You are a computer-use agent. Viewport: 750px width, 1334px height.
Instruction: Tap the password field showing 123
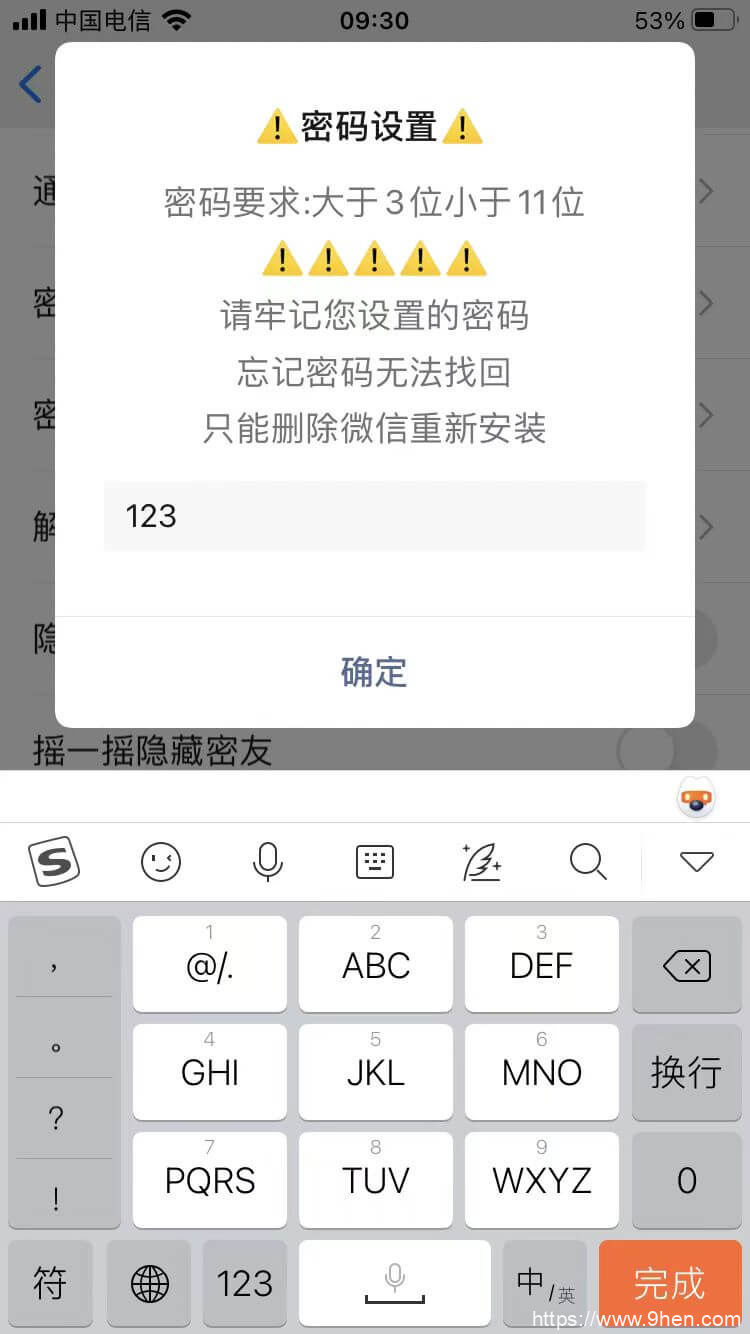374,516
